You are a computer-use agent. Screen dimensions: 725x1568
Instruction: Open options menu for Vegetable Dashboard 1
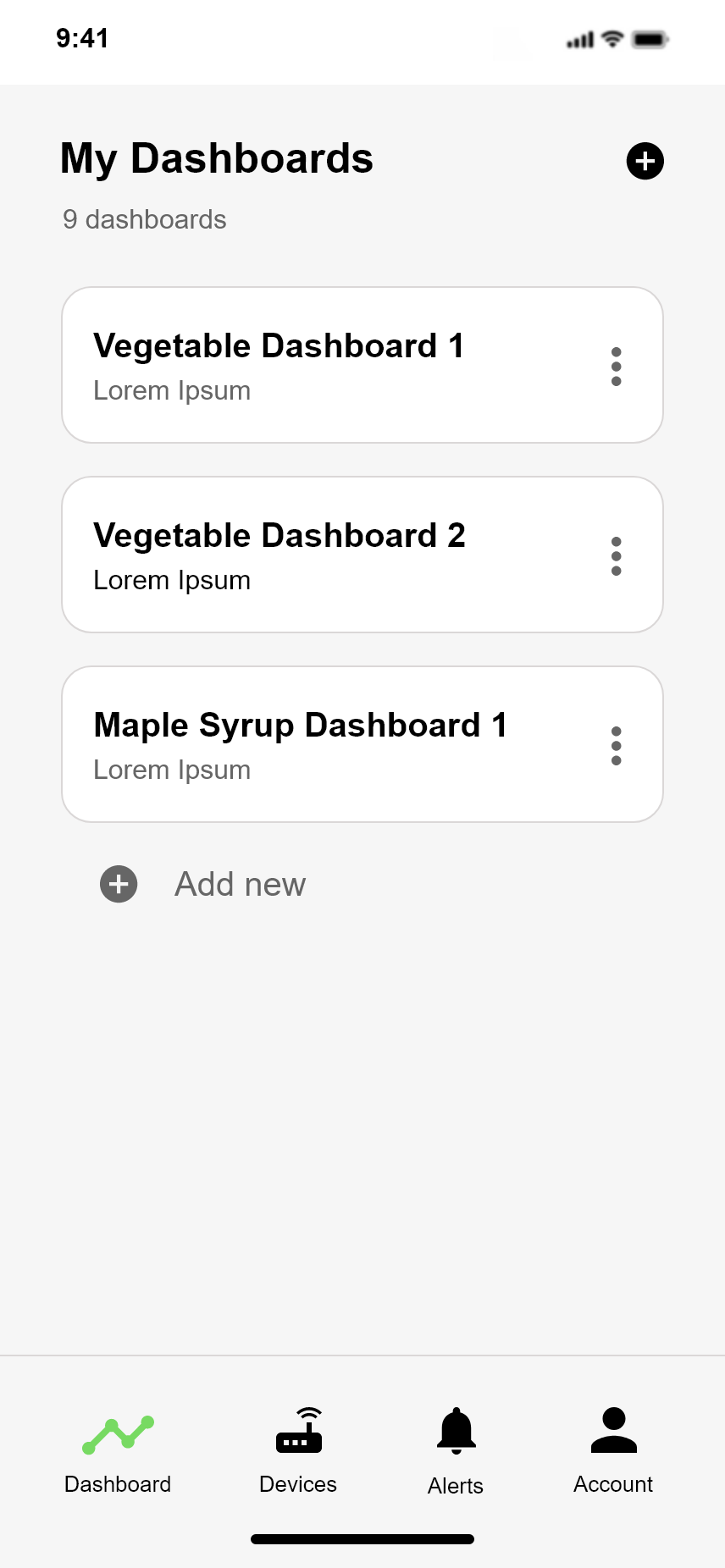616,367
